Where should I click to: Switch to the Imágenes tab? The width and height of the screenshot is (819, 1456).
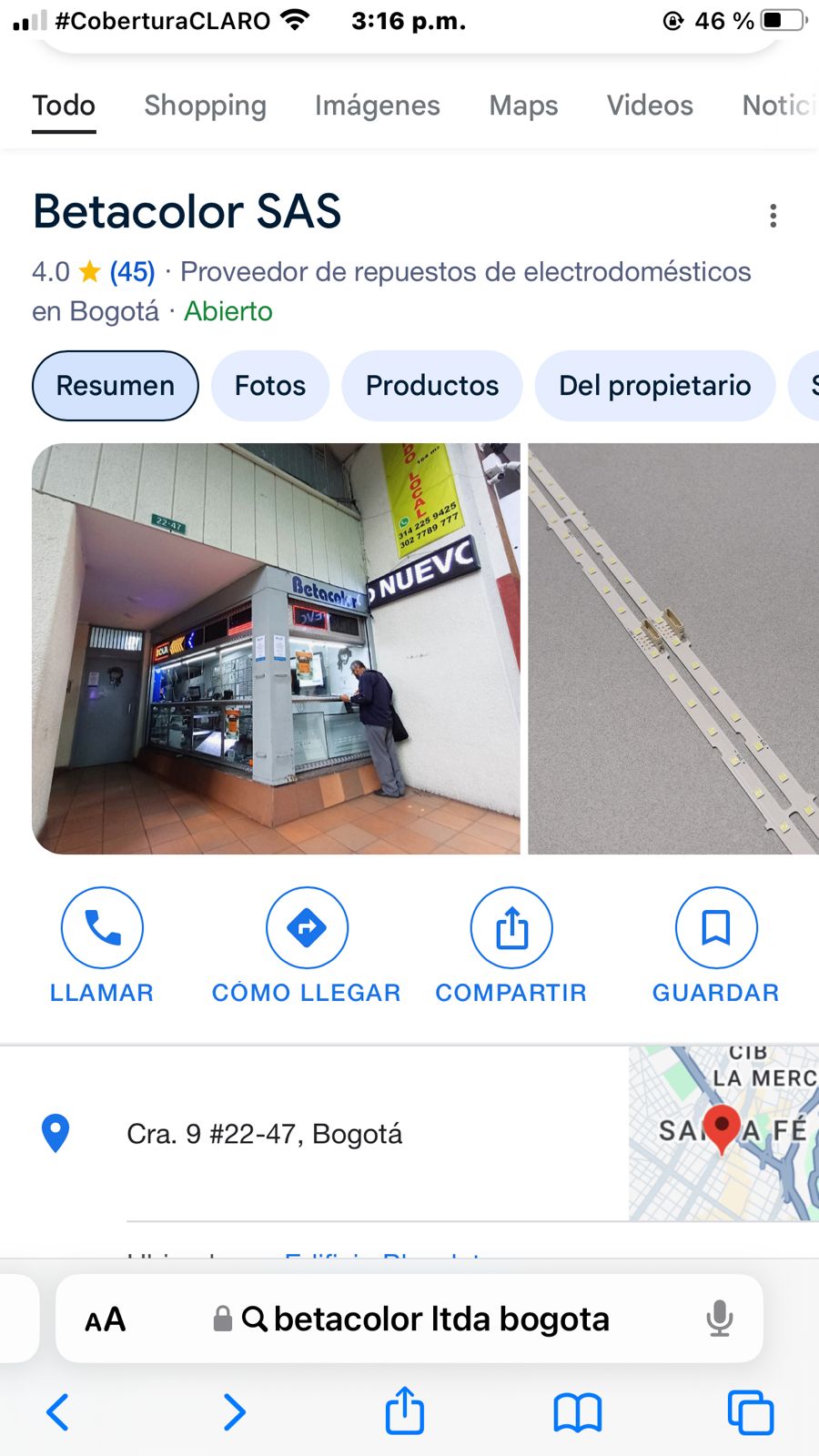[377, 106]
